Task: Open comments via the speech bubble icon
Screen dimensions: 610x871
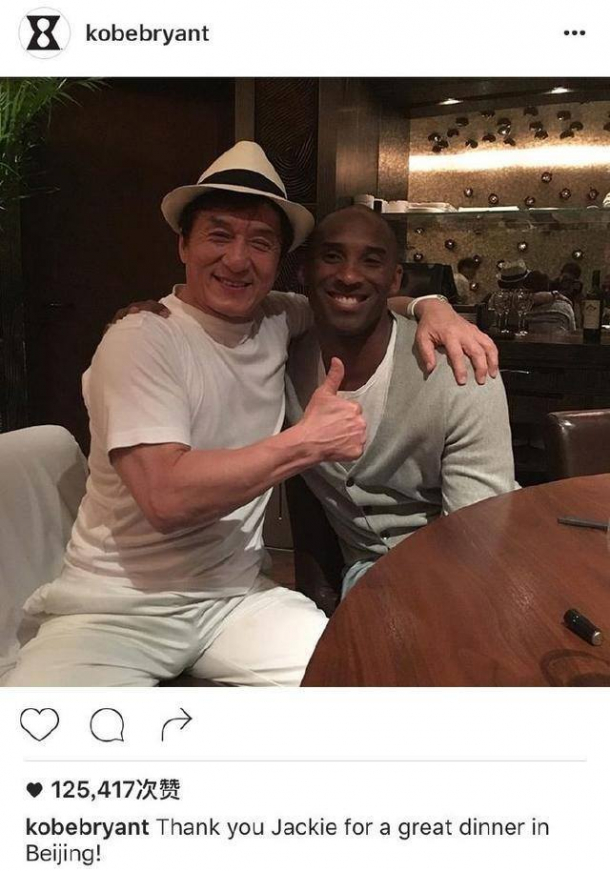Action: (107, 726)
